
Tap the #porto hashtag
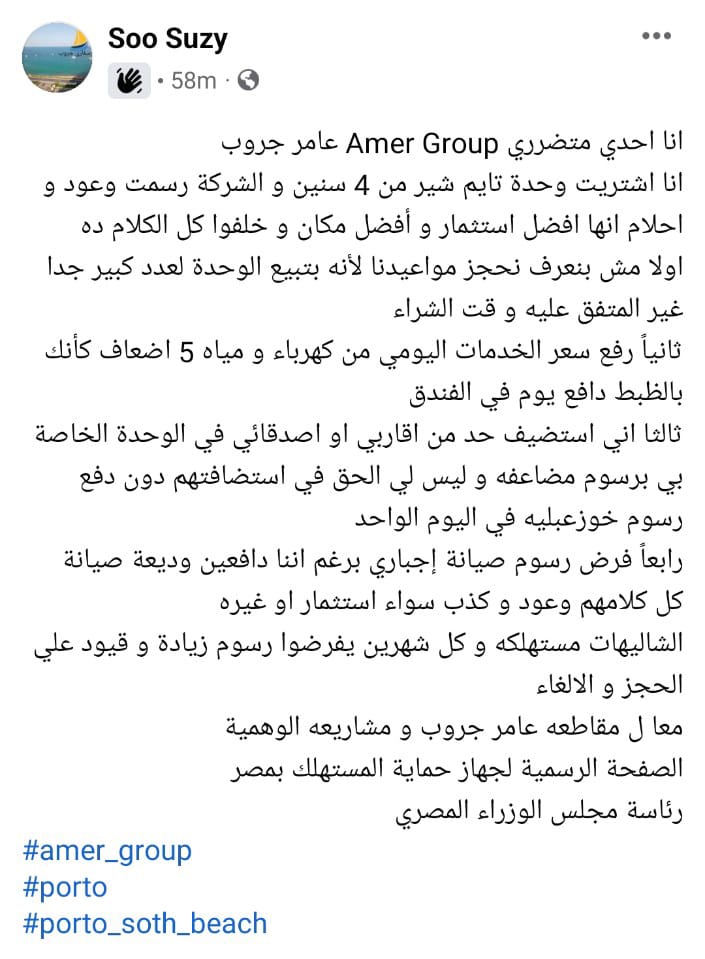click(64, 887)
